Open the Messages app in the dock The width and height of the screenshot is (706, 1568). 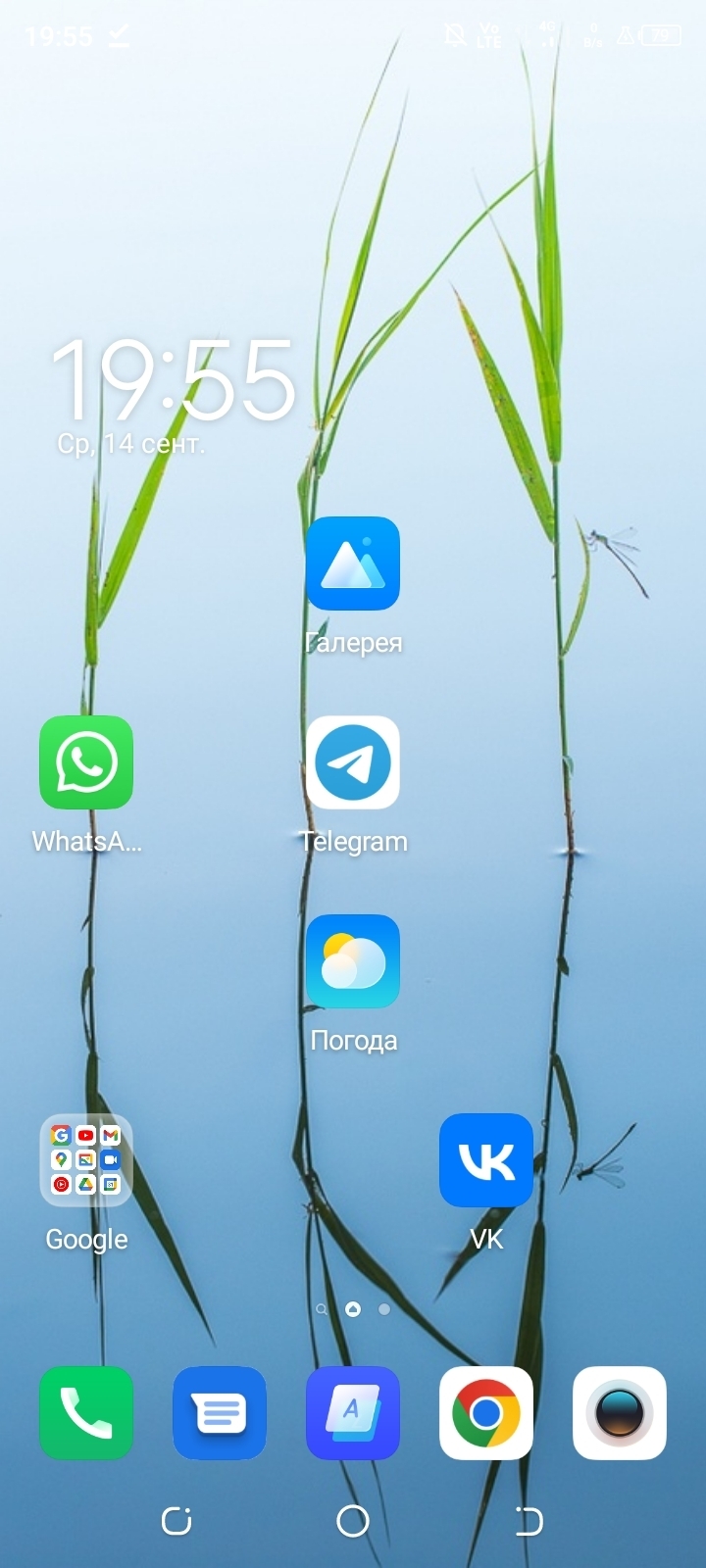coord(220,1413)
